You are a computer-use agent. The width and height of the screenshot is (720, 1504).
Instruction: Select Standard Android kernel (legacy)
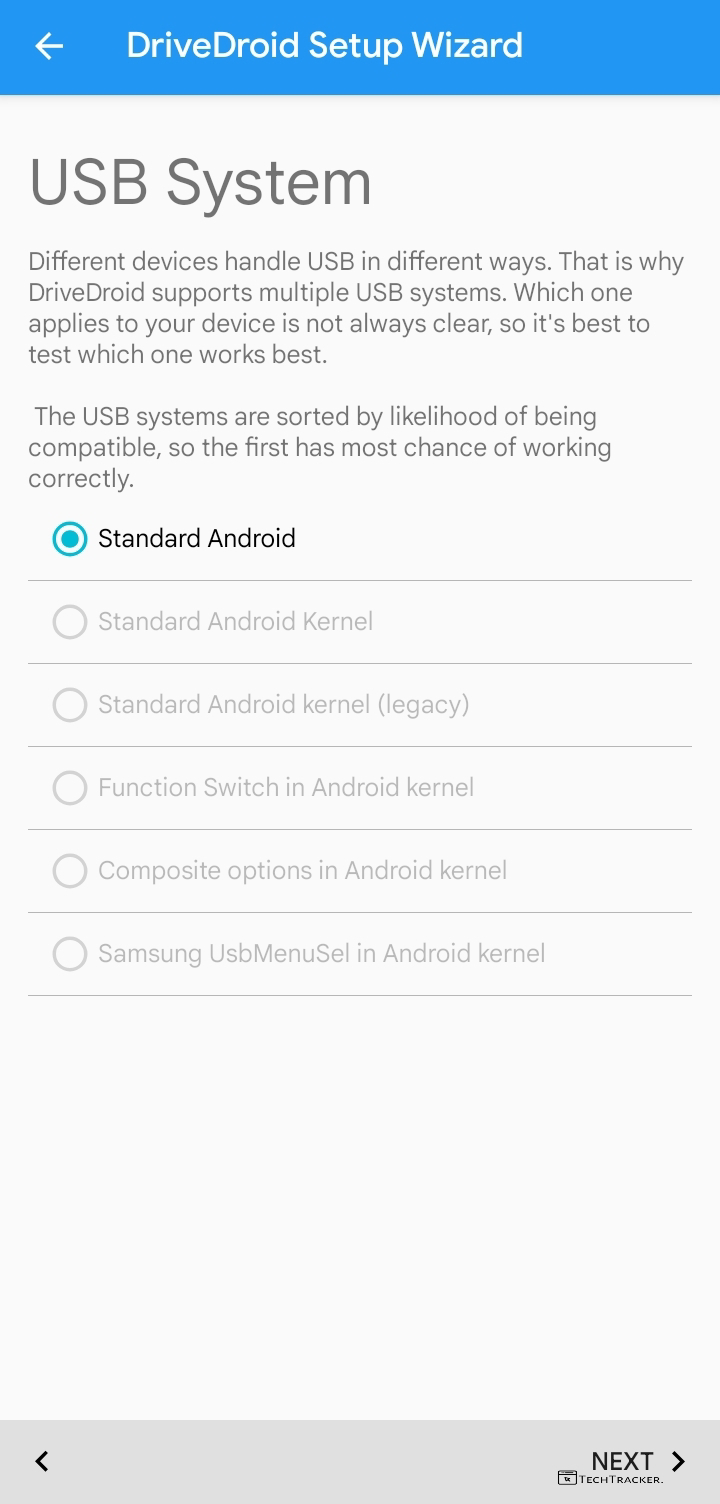(x=70, y=705)
